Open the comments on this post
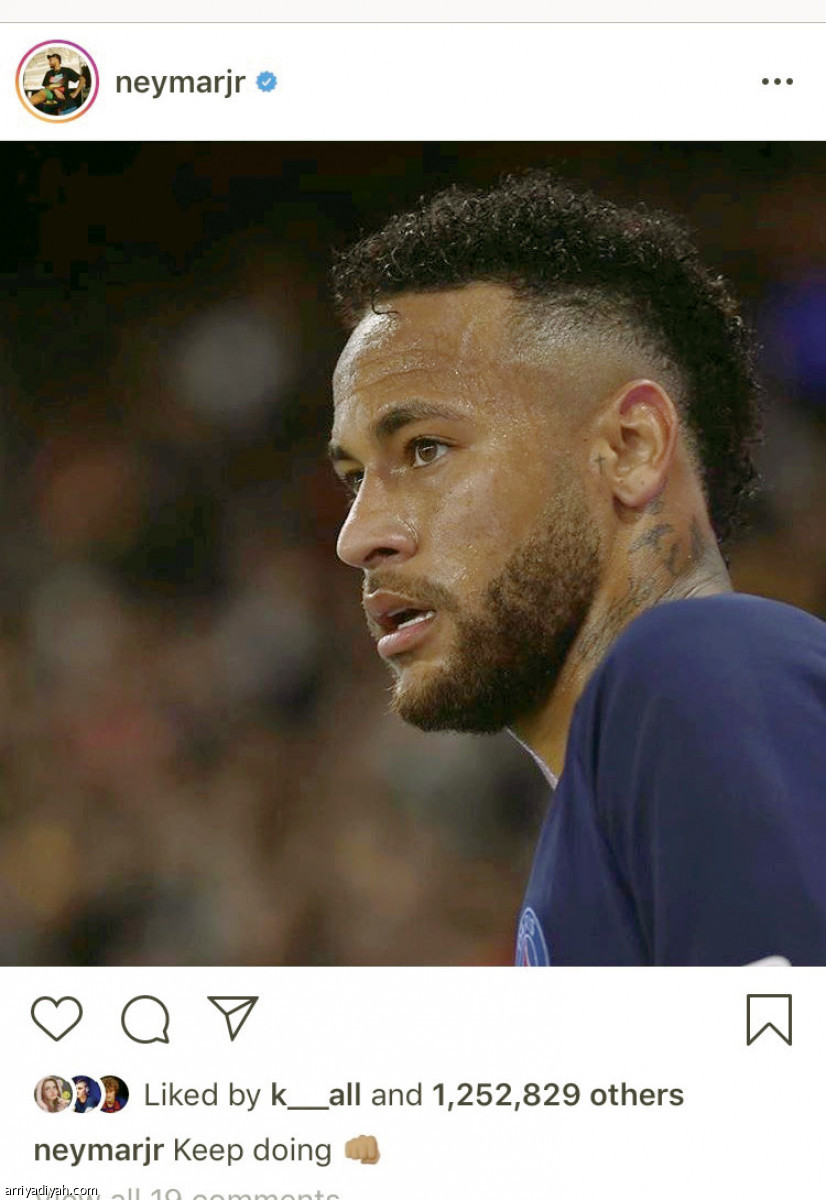826x1200 pixels. pyautogui.click(x=145, y=1019)
